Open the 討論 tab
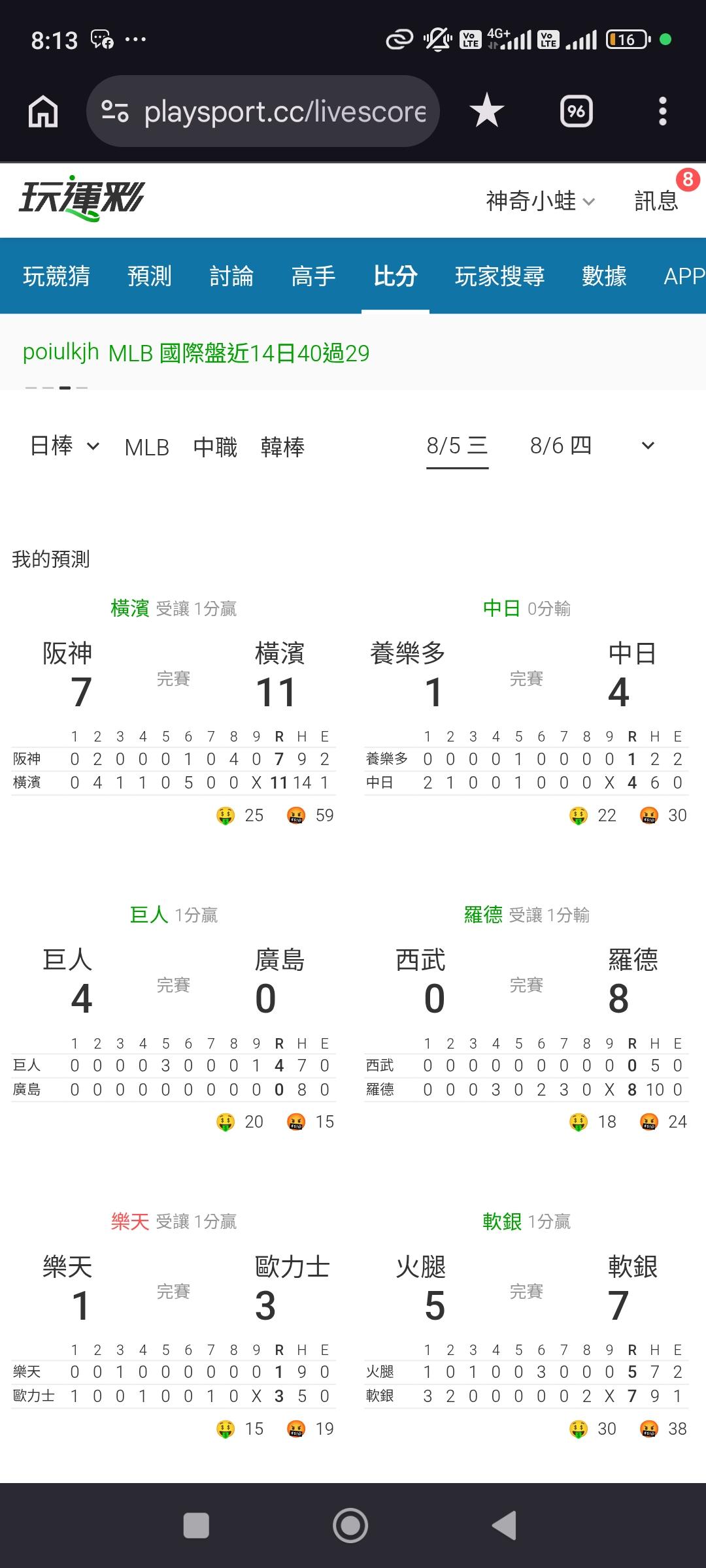The image size is (706, 1568). (x=231, y=276)
